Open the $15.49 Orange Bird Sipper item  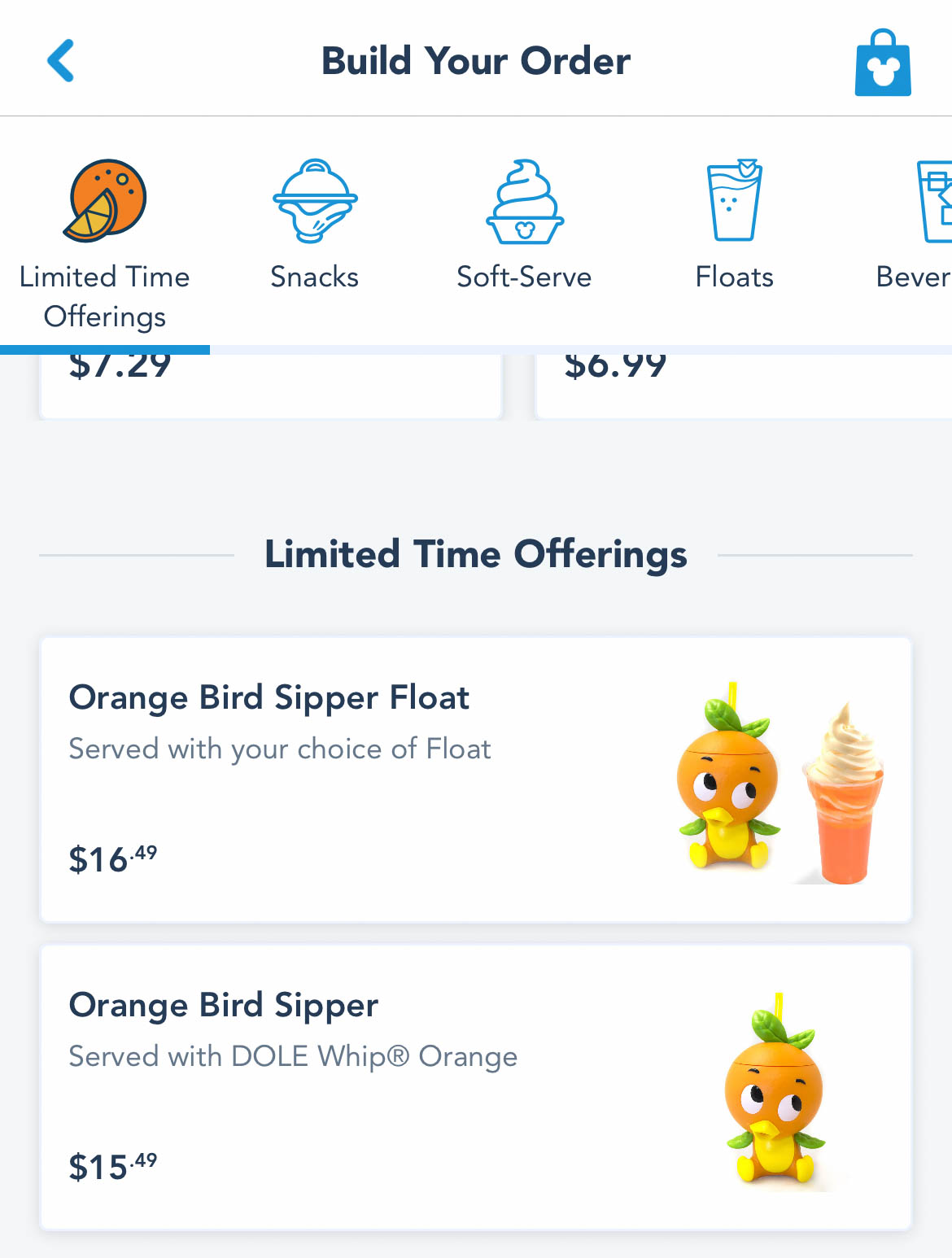475,1087
